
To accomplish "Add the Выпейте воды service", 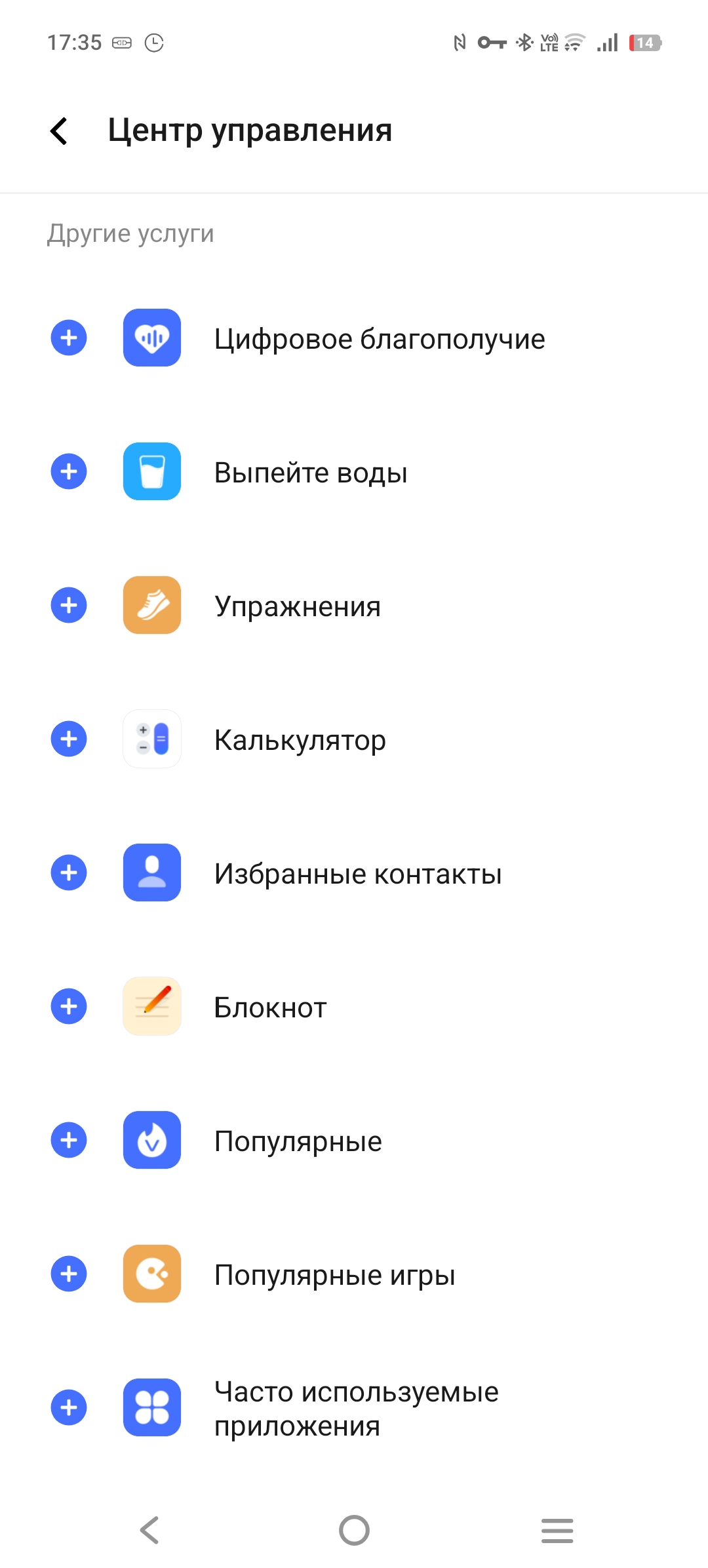I will 69,471.
